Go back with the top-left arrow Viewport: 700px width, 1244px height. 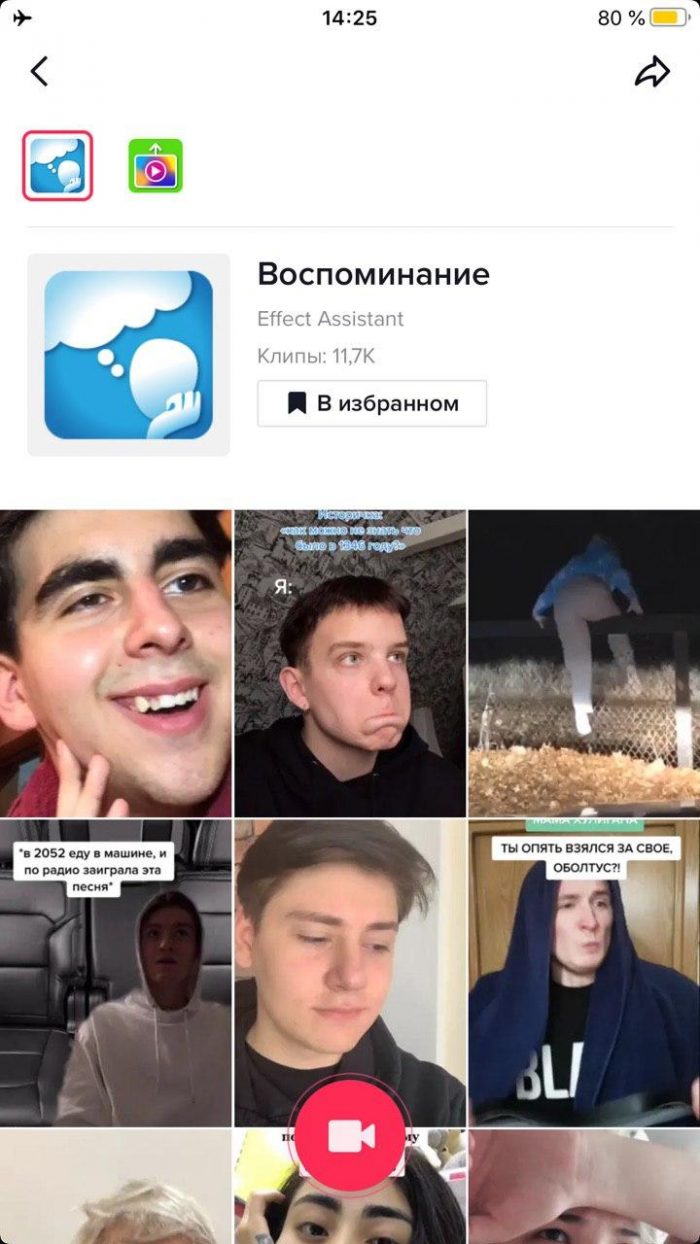40,71
